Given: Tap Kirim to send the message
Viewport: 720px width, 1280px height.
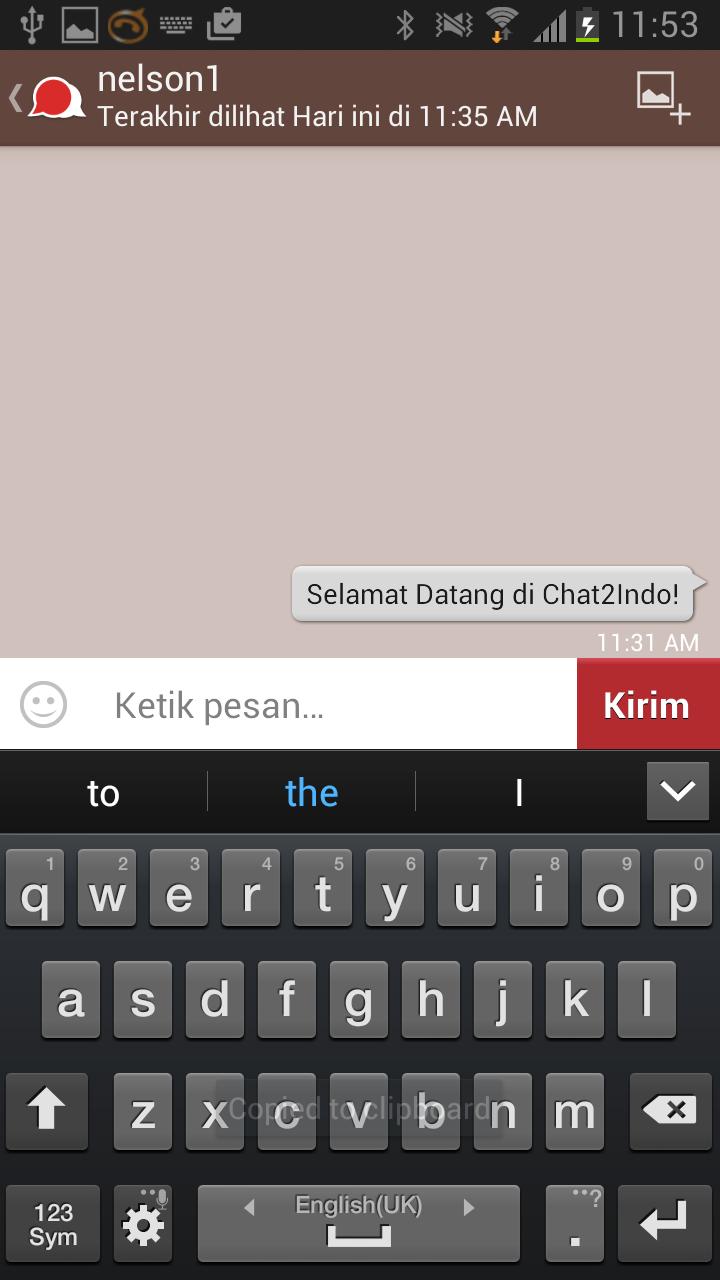Looking at the screenshot, I should point(647,705).
